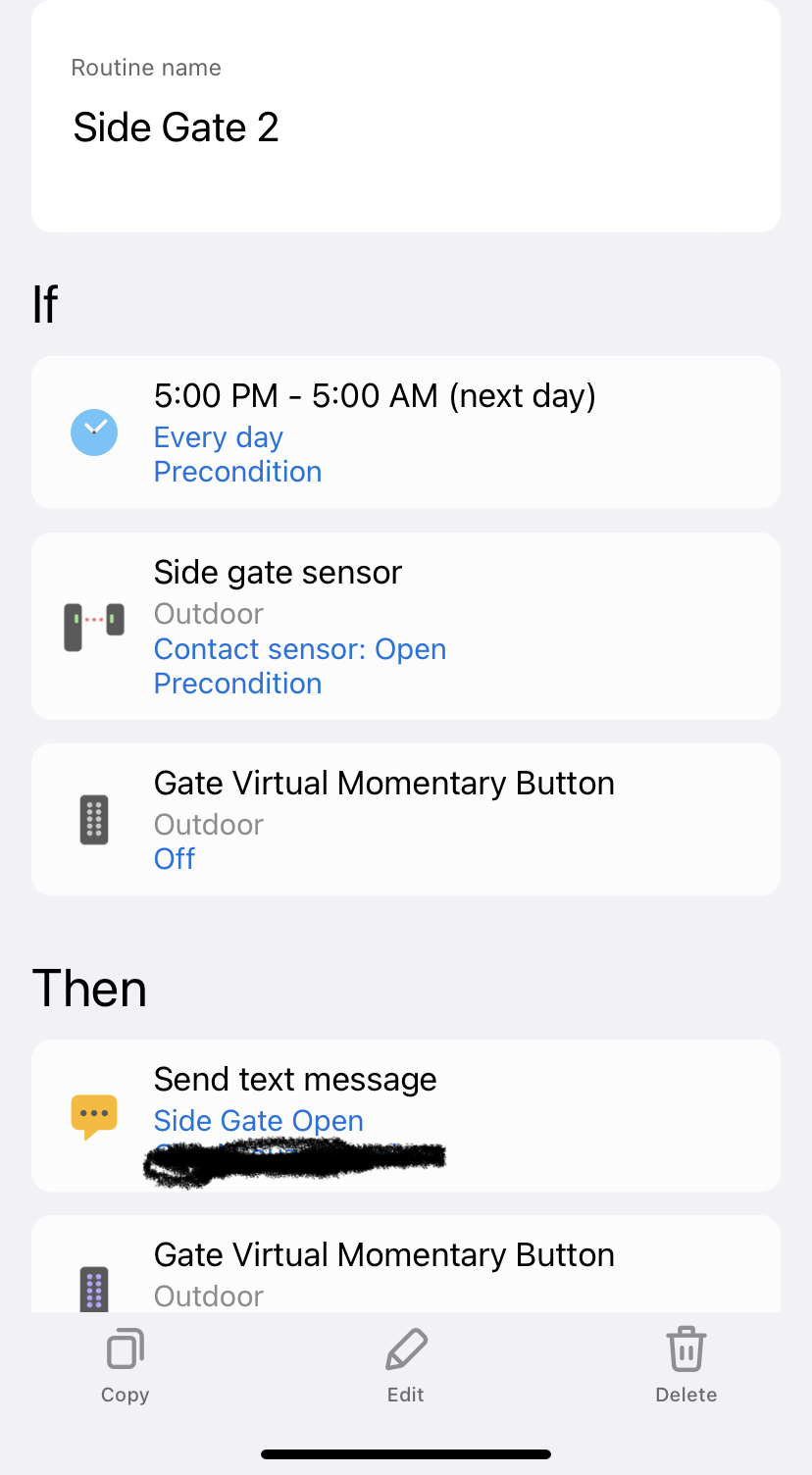
Task: Open the Side gate sensor condition
Action: (x=406, y=626)
